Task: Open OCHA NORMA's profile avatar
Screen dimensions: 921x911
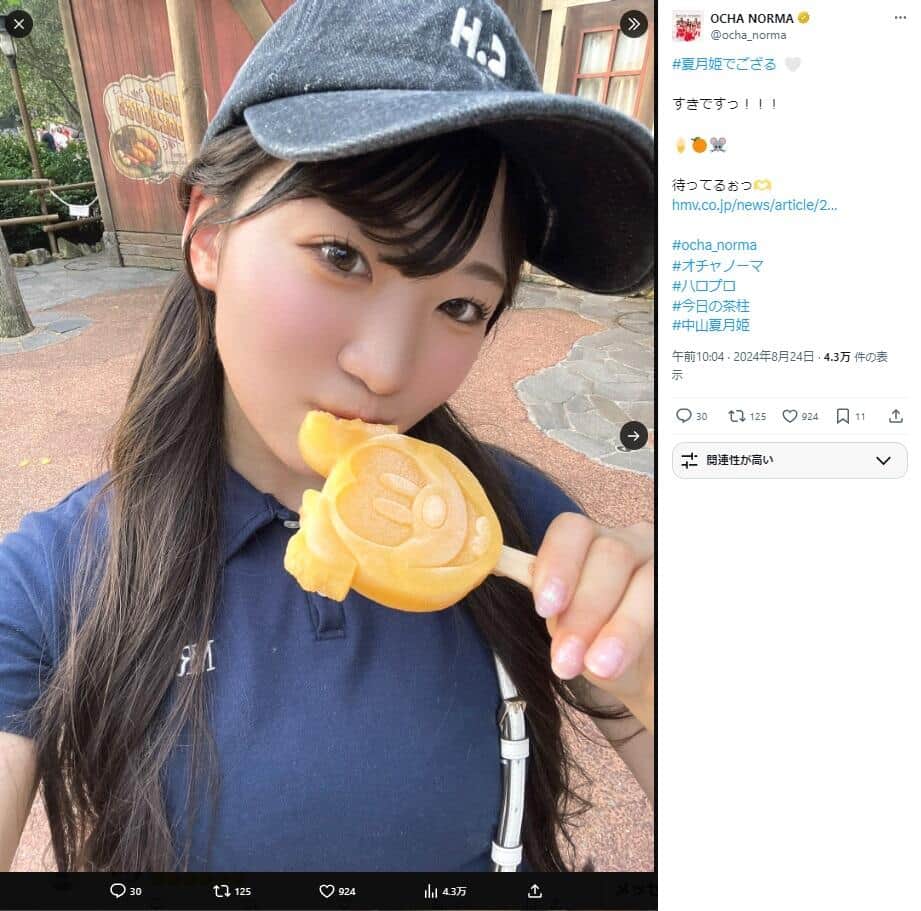Action: pyautogui.click(x=687, y=26)
